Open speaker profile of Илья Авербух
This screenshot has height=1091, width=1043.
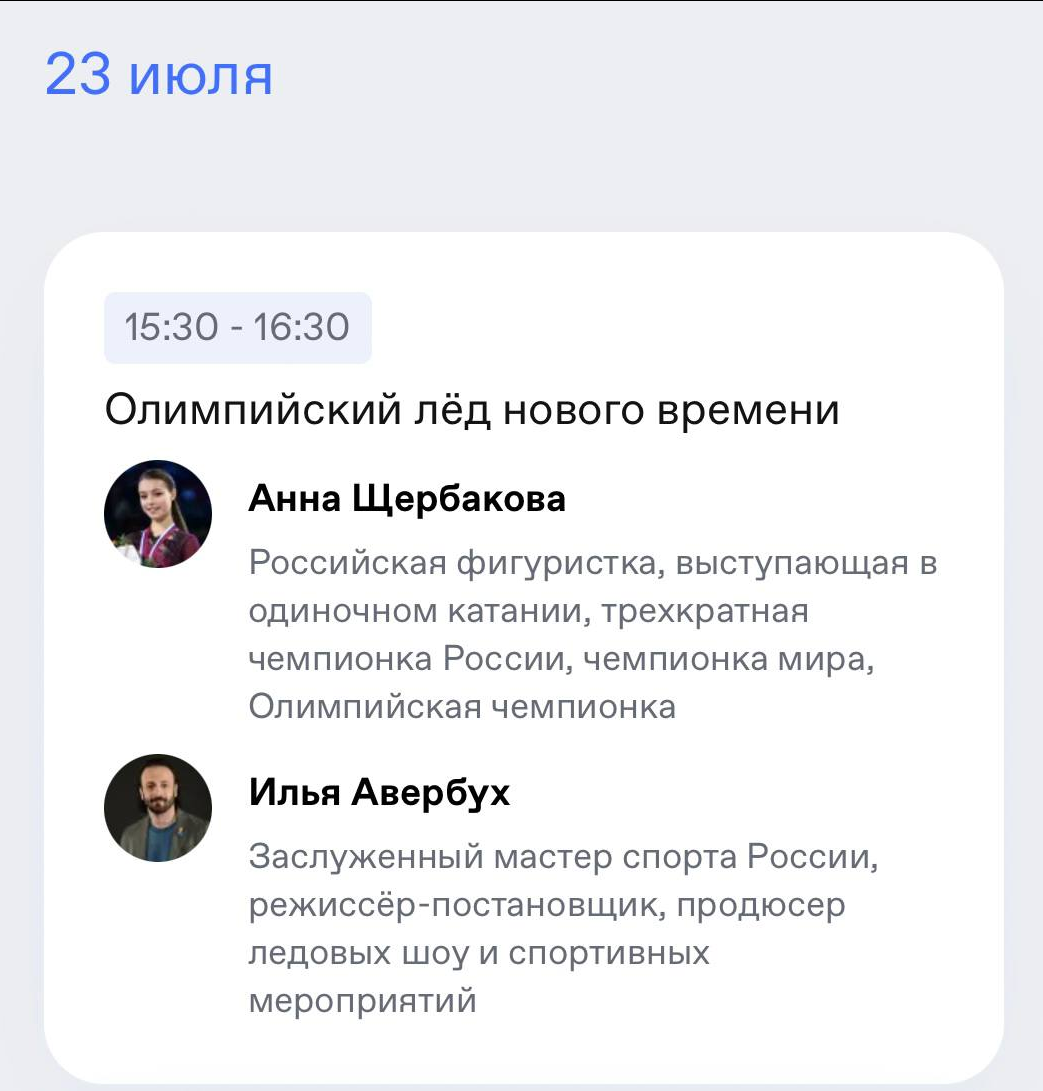point(379,793)
